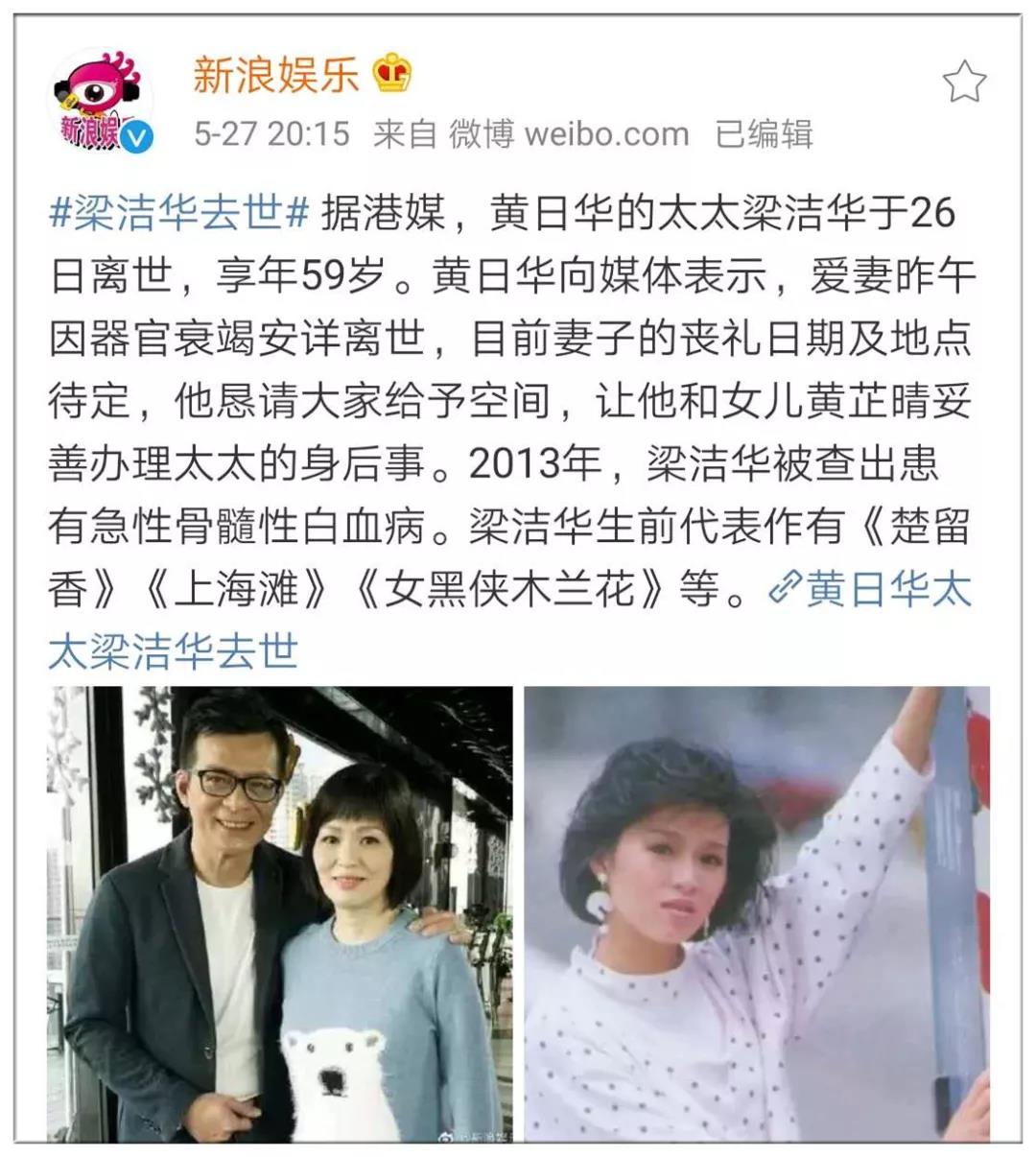Open the #梁洁华去世# hashtag topic

click(178, 213)
